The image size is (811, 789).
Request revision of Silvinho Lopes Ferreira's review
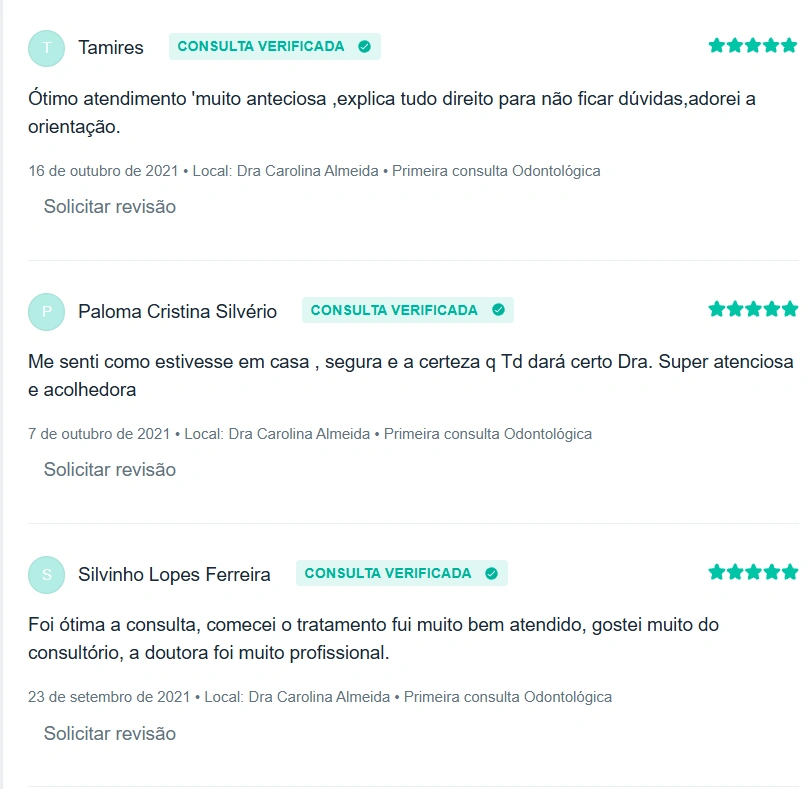pyautogui.click(x=109, y=733)
